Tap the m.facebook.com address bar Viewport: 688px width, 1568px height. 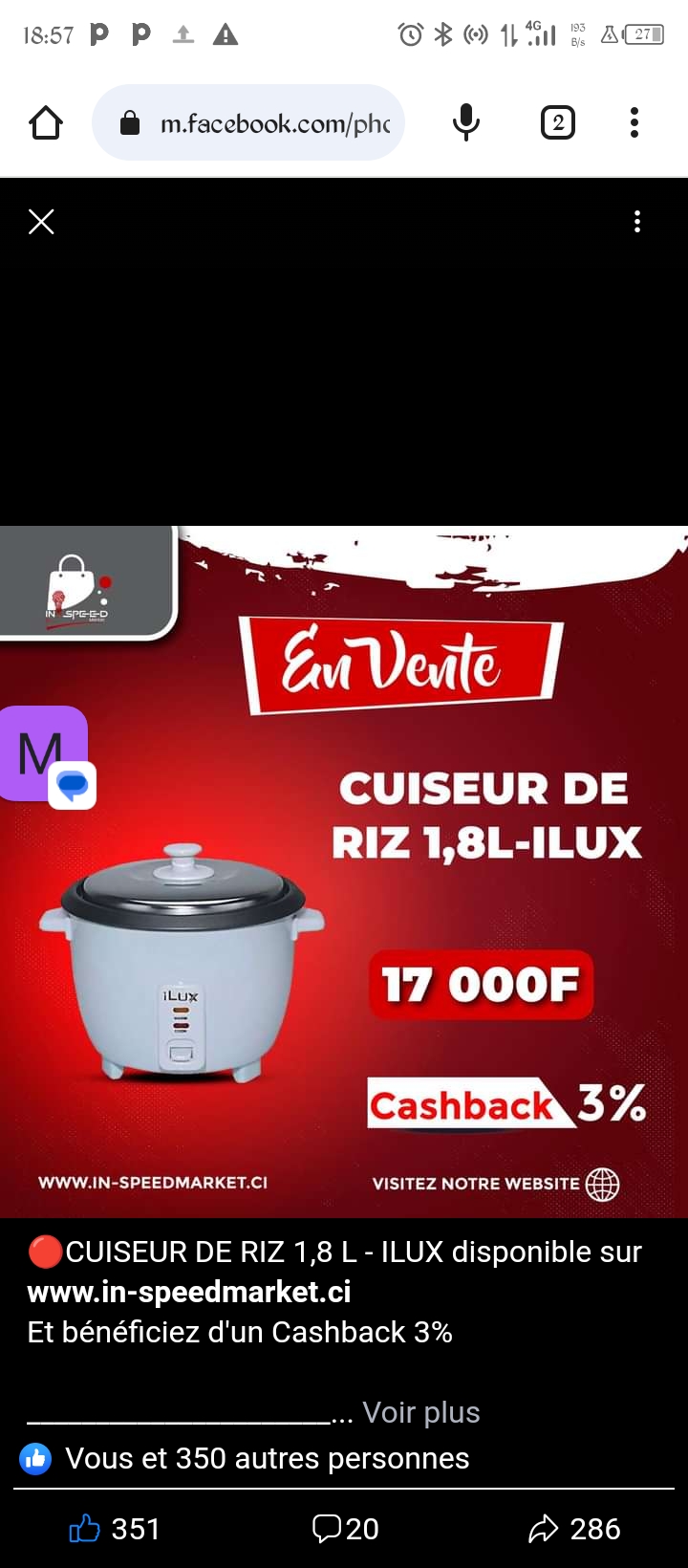coord(248,122)
